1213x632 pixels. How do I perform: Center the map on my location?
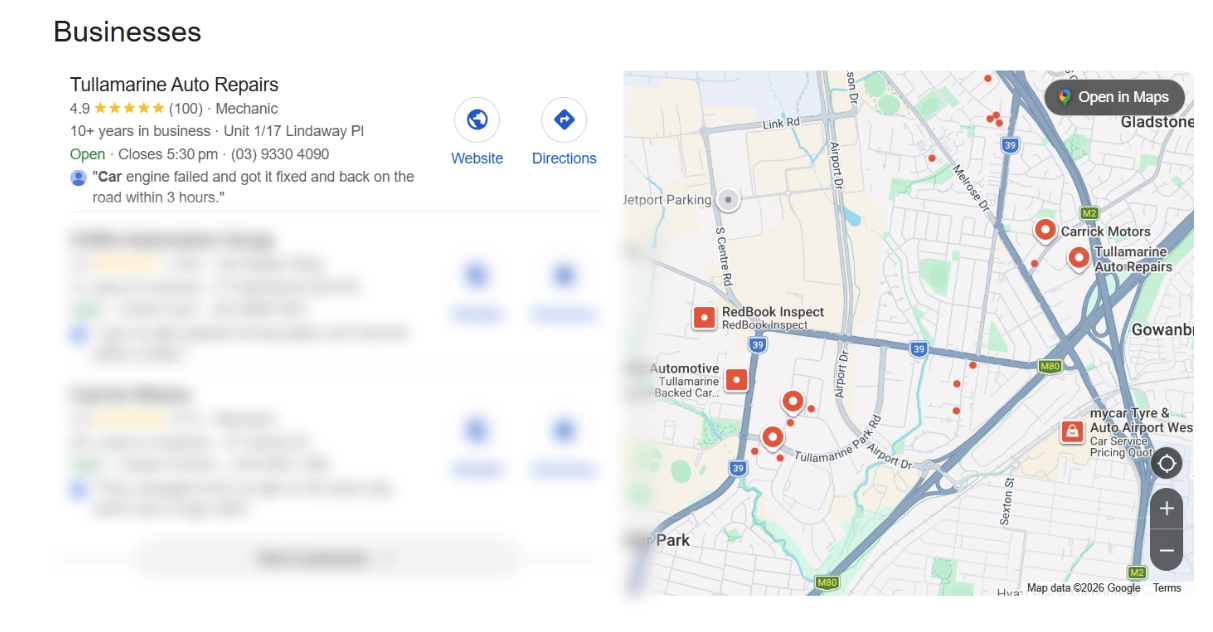(x=1166, y=463)
